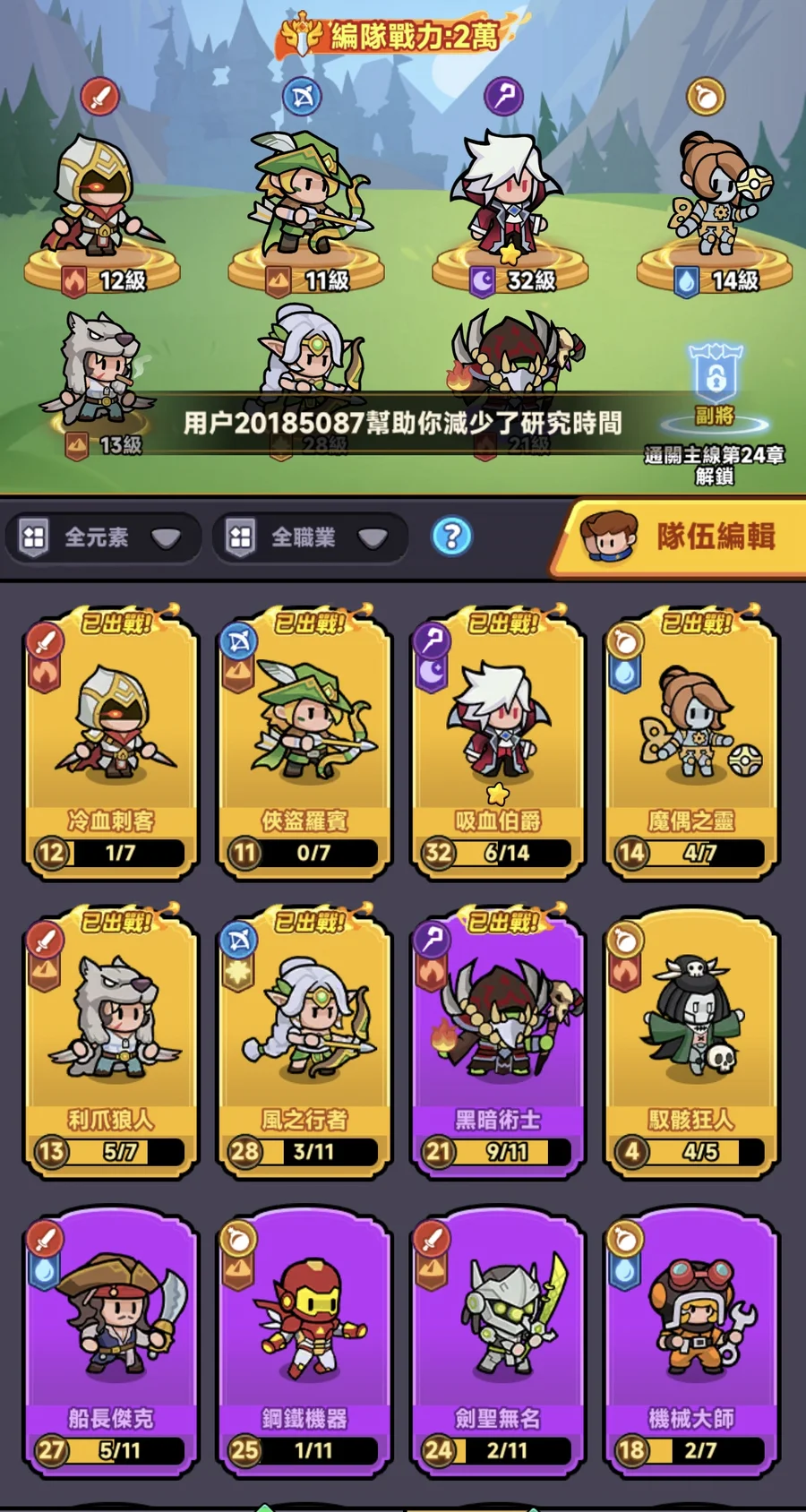806x1512 pixels.
Task: Open the 全元素 element filter dropdown
Action: [101, 537]
